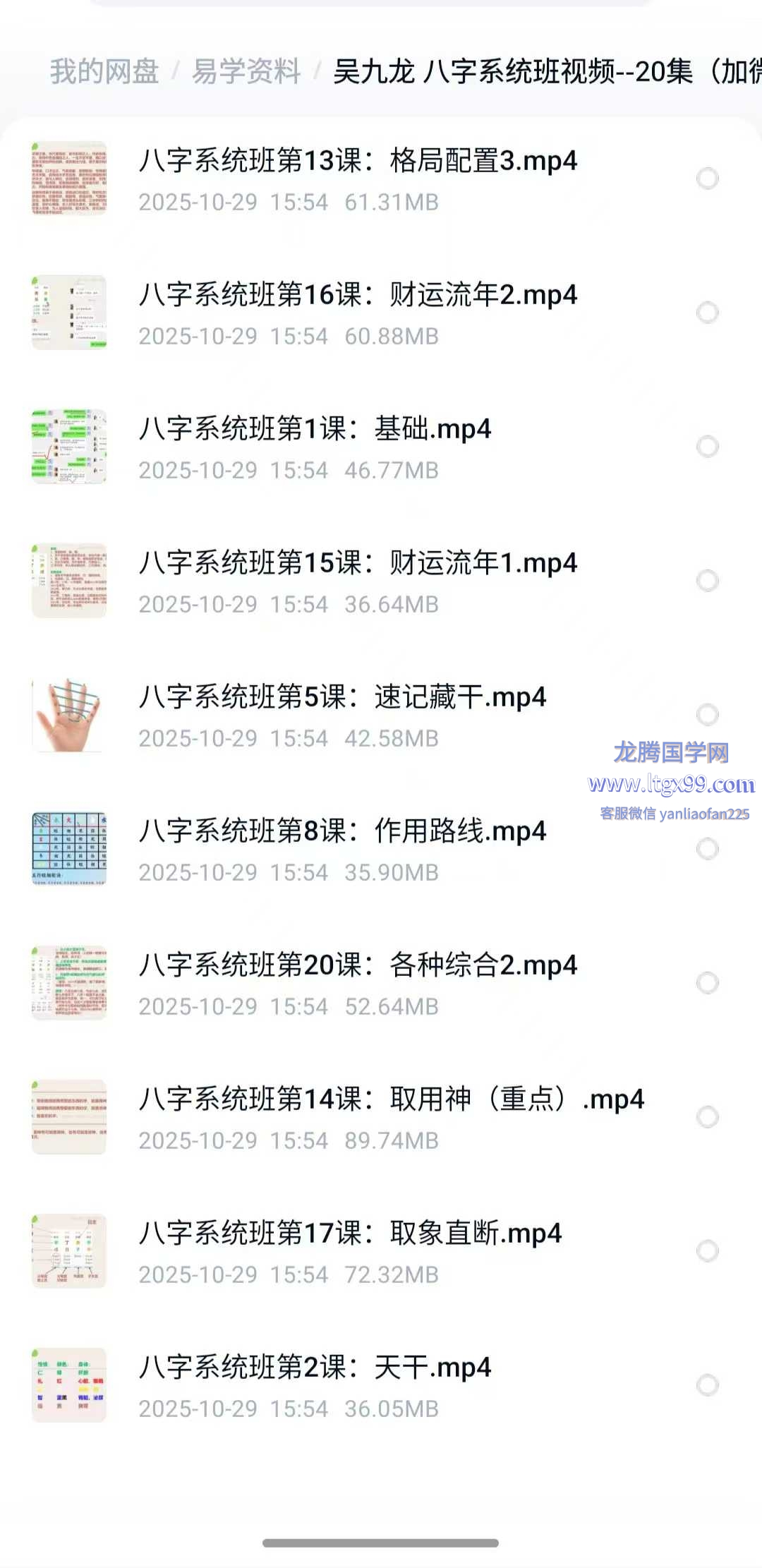Go back to 我的网盘 in the breadcrumb
This screenshot has width=762, height=1568.
[x=104, y=71]
